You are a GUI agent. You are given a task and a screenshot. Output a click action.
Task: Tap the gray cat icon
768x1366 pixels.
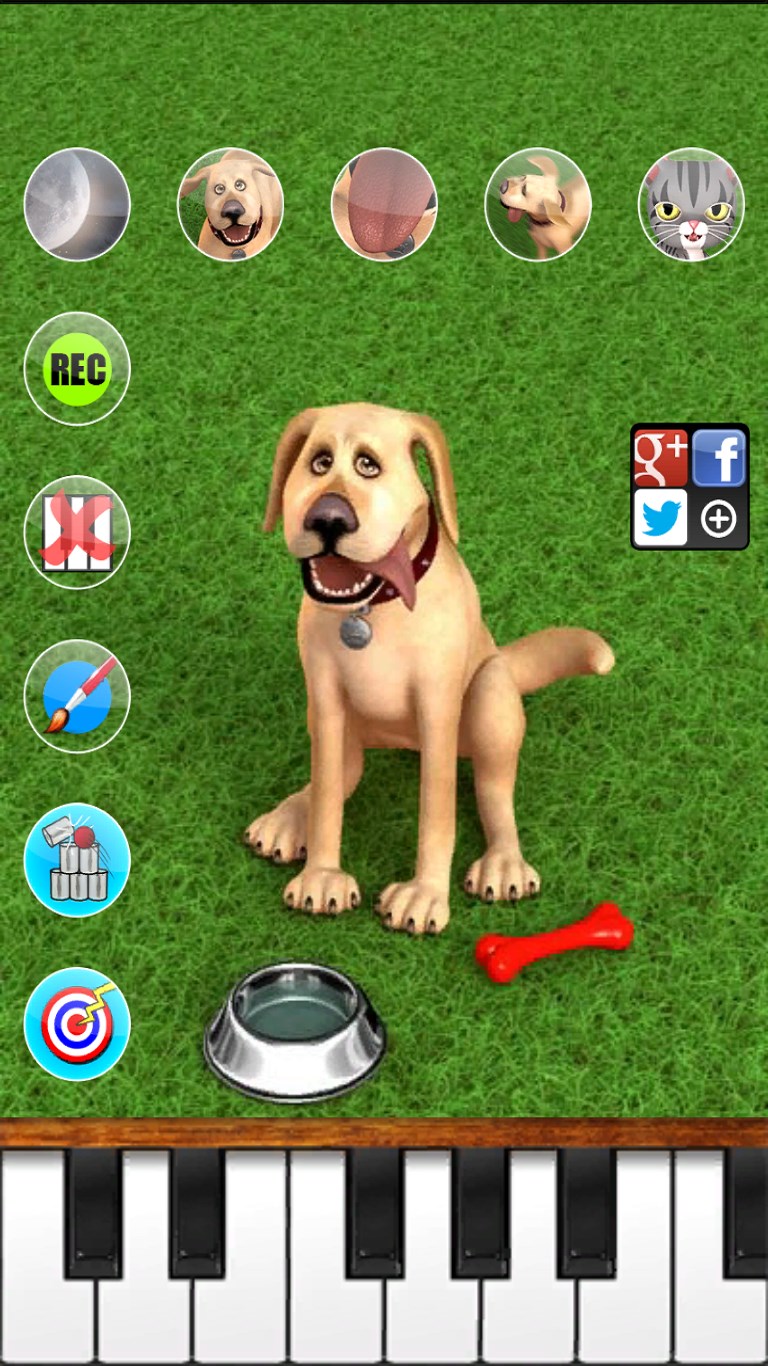[x=691, y=204]
